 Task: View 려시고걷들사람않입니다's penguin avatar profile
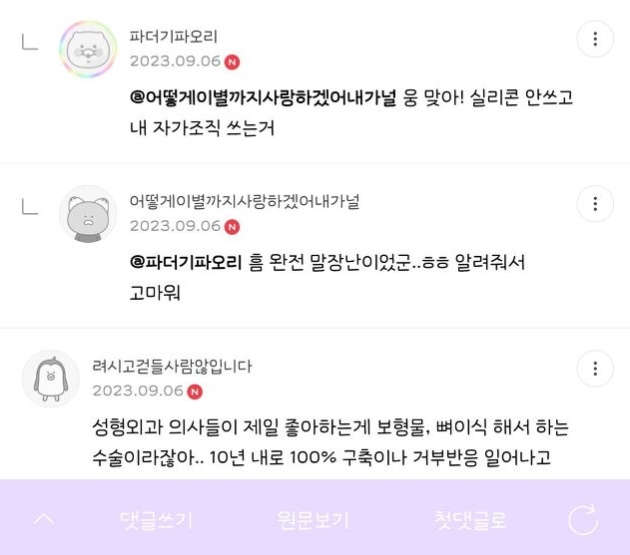pos(50,378)
